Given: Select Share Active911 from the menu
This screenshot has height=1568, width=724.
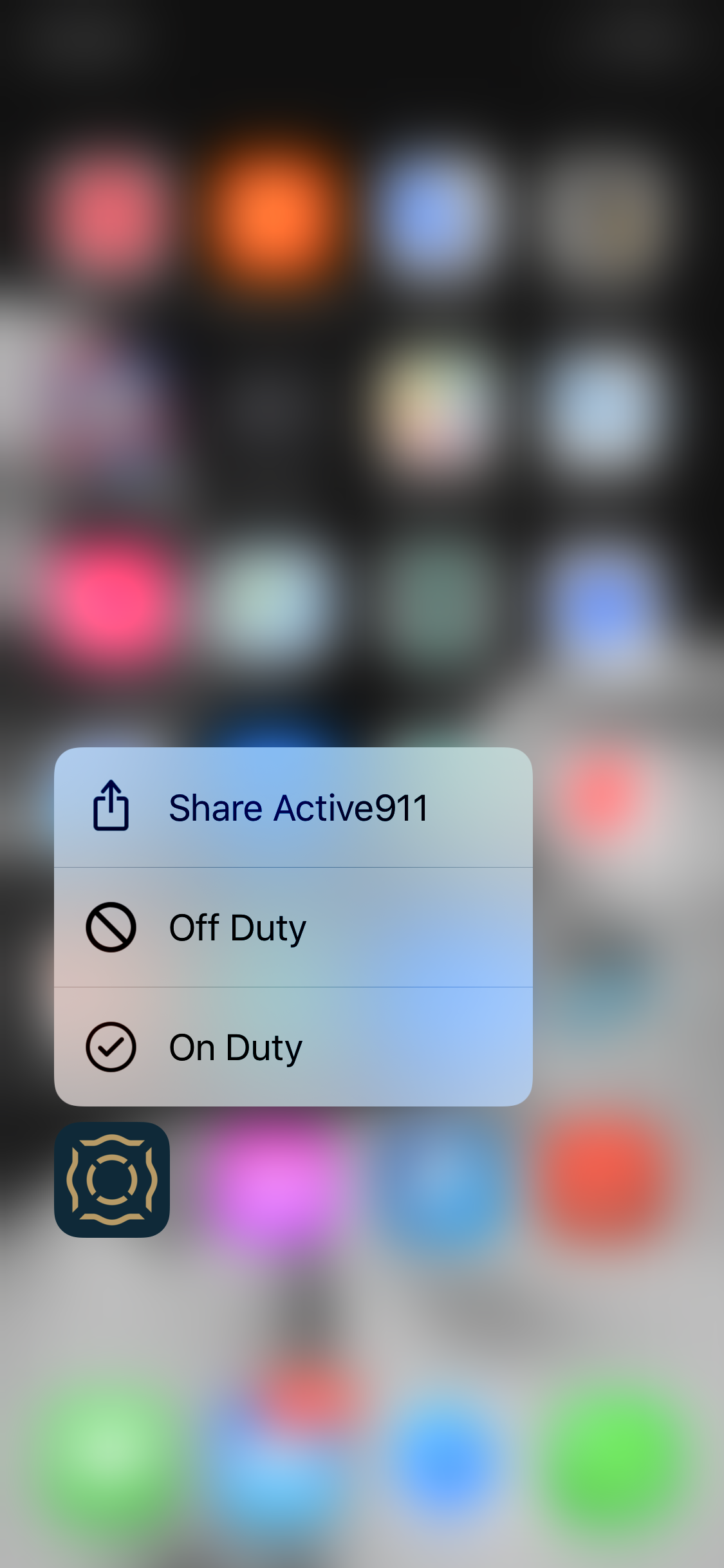Looking at the screenshot, I should click(x=293, y=808).
